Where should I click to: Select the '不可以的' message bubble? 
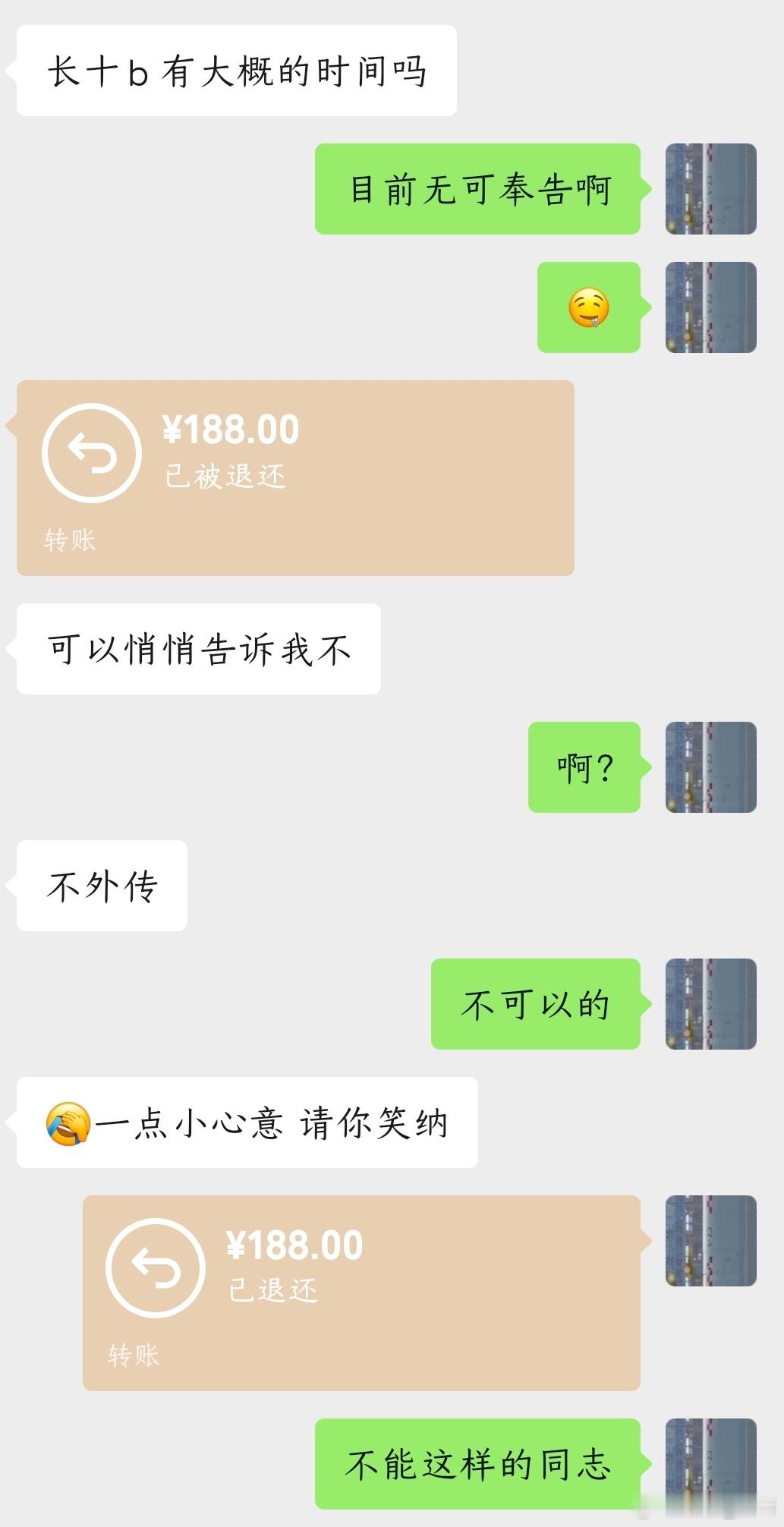point(535,1003)
